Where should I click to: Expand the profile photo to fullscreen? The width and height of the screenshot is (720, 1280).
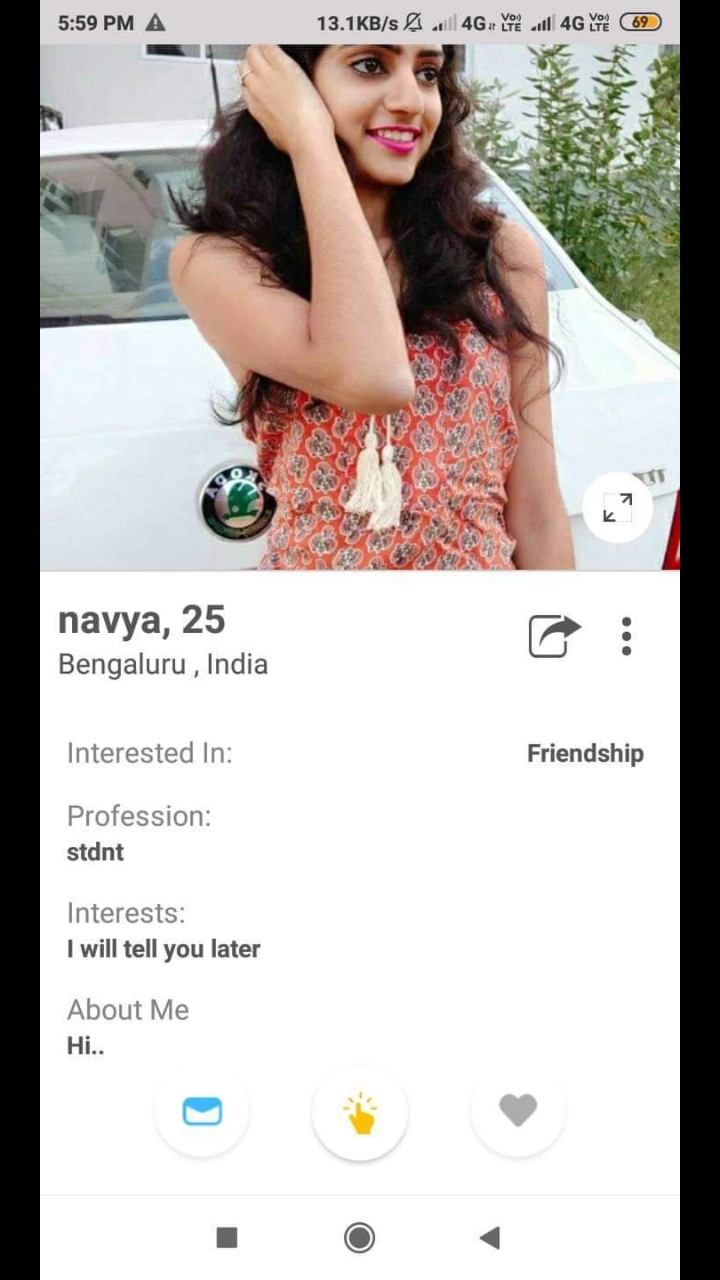coord(617,508)
